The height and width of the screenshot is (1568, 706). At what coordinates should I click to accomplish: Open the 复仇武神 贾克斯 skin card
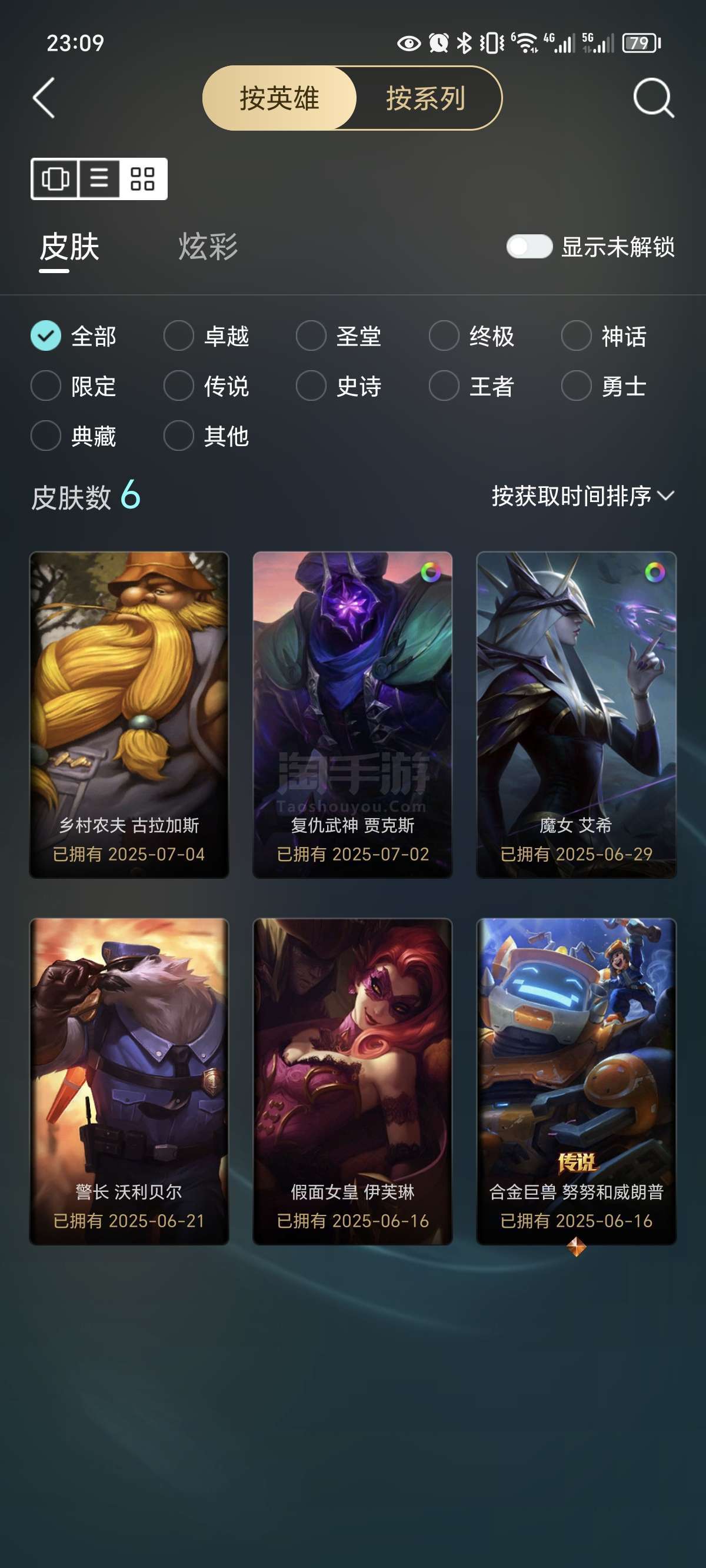(x=352, y=715)
